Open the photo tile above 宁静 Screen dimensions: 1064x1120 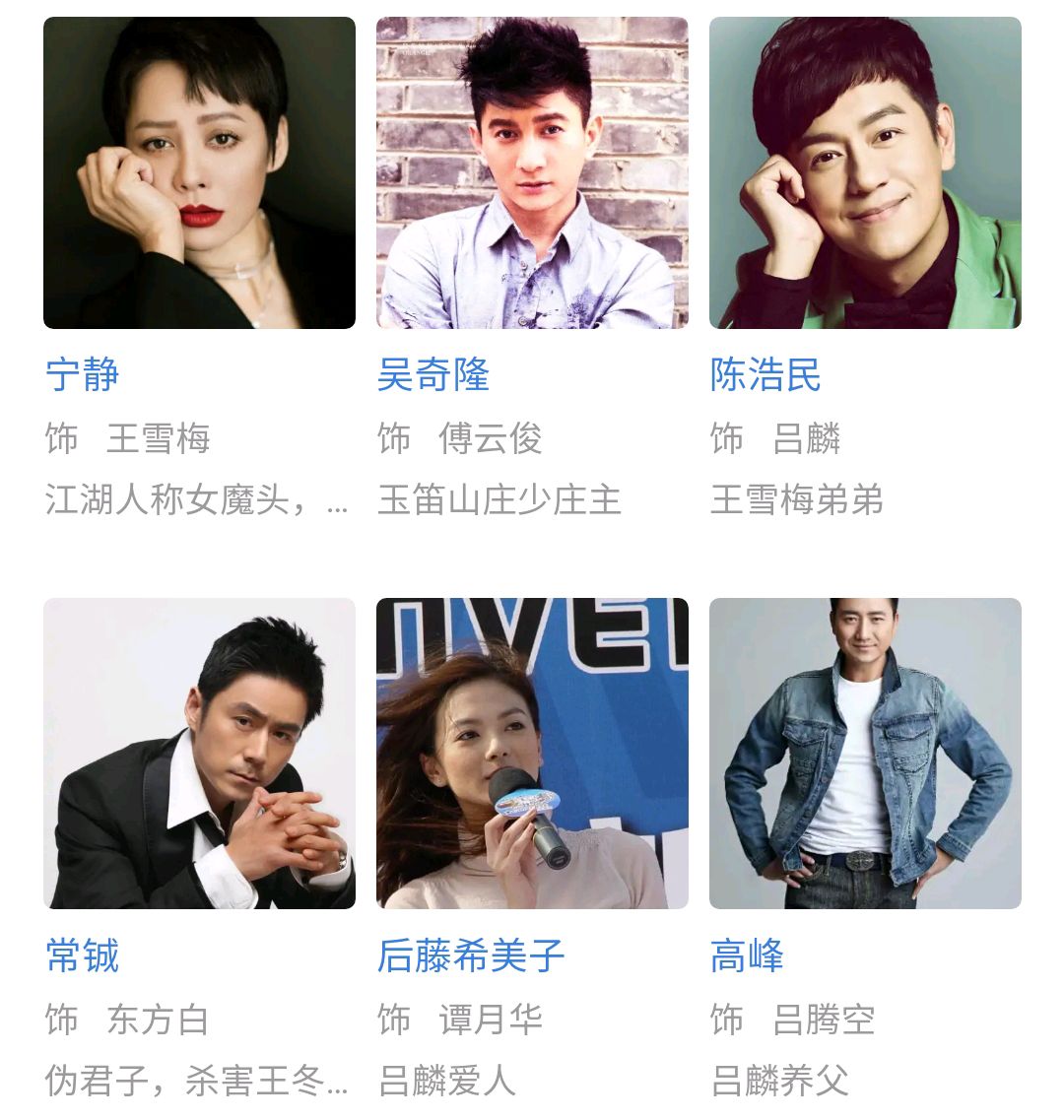pyautogui.click(x=199, y=172)
